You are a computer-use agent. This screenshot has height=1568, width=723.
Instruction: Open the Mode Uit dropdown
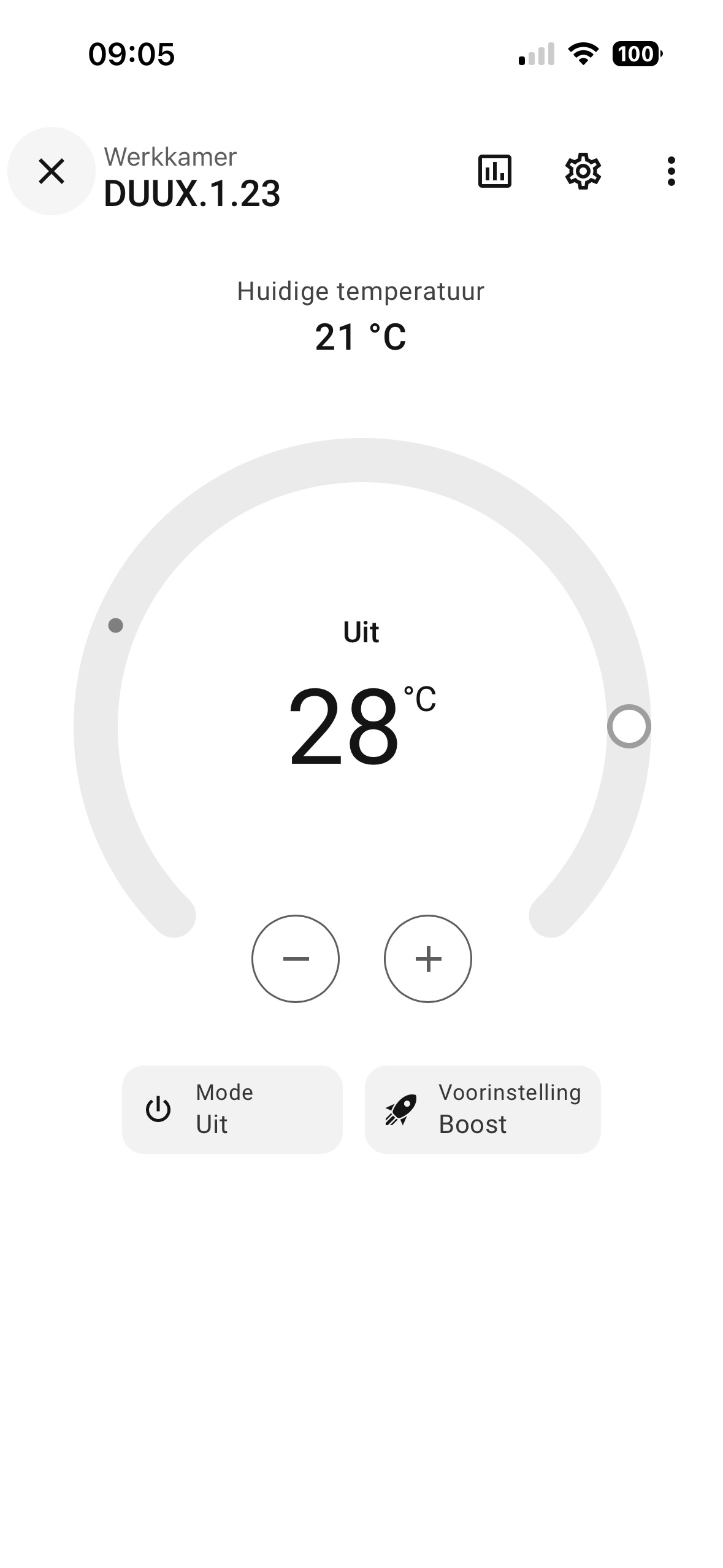tap(232, 1110)
